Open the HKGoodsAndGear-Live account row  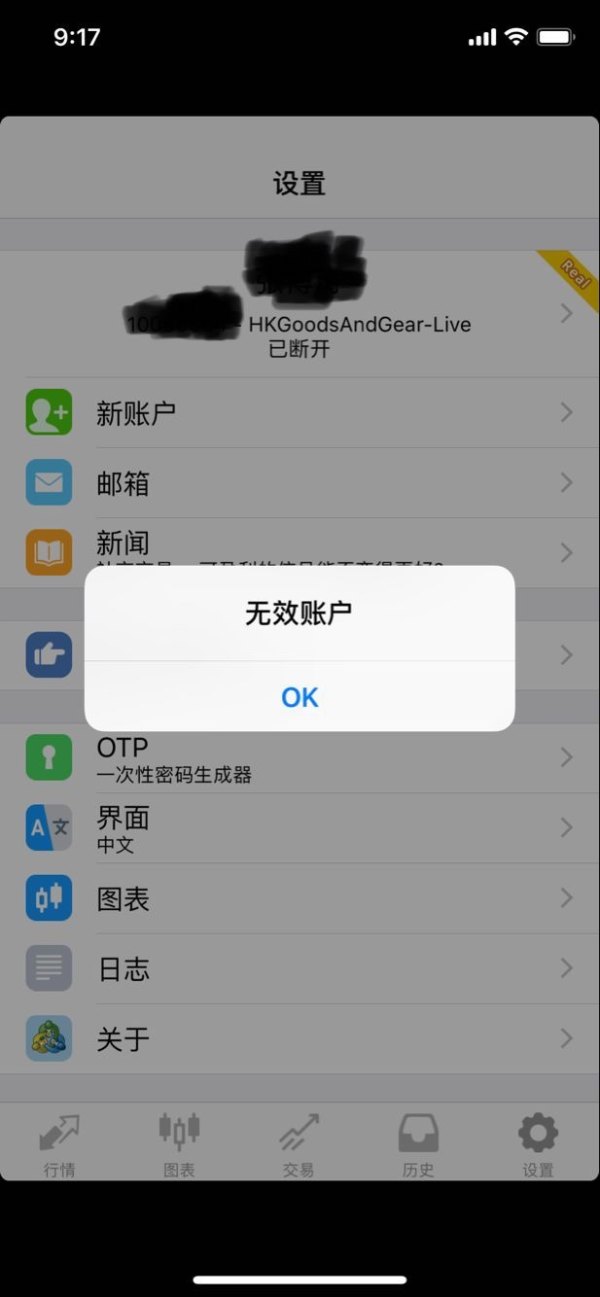(300, 312)
